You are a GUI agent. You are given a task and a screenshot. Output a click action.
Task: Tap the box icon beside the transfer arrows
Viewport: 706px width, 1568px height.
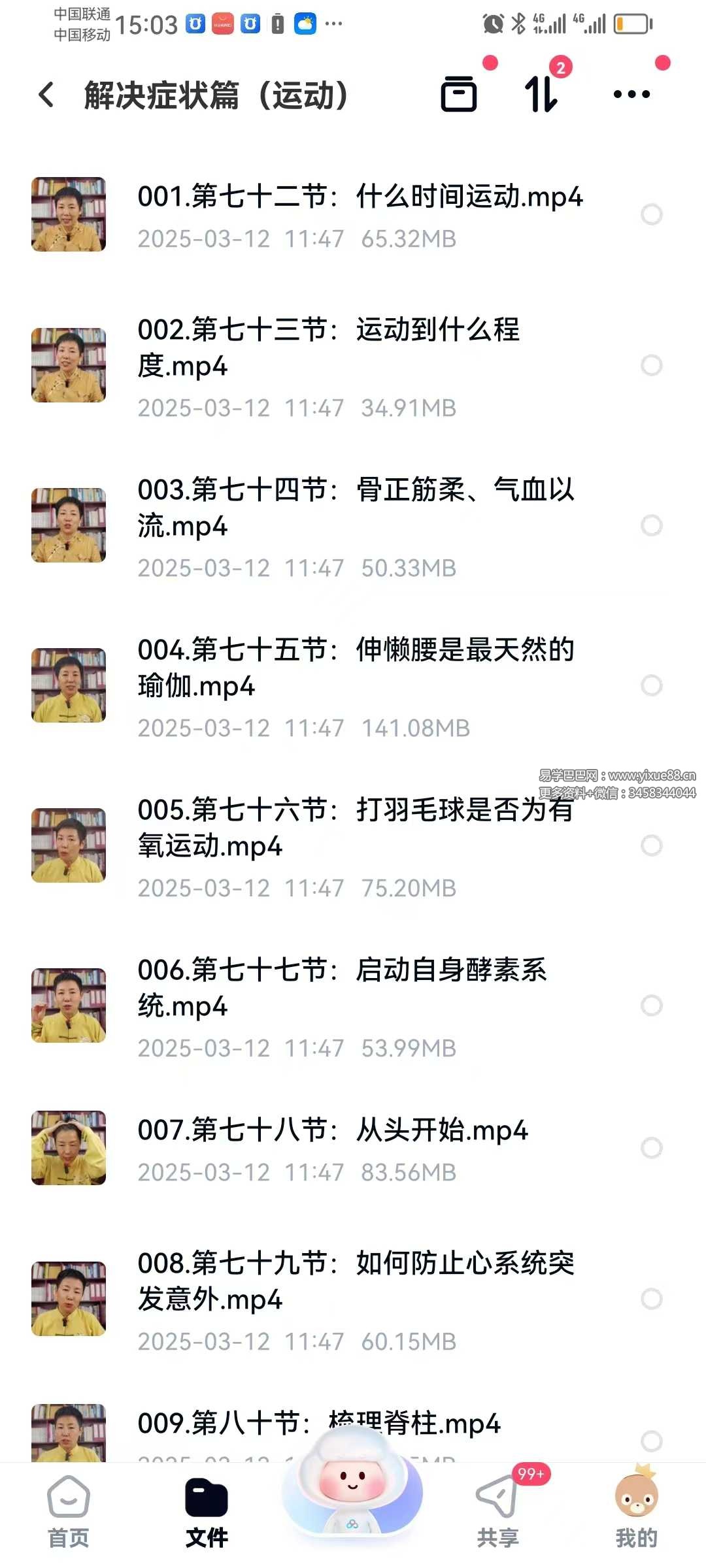click(x=458, y=94)
